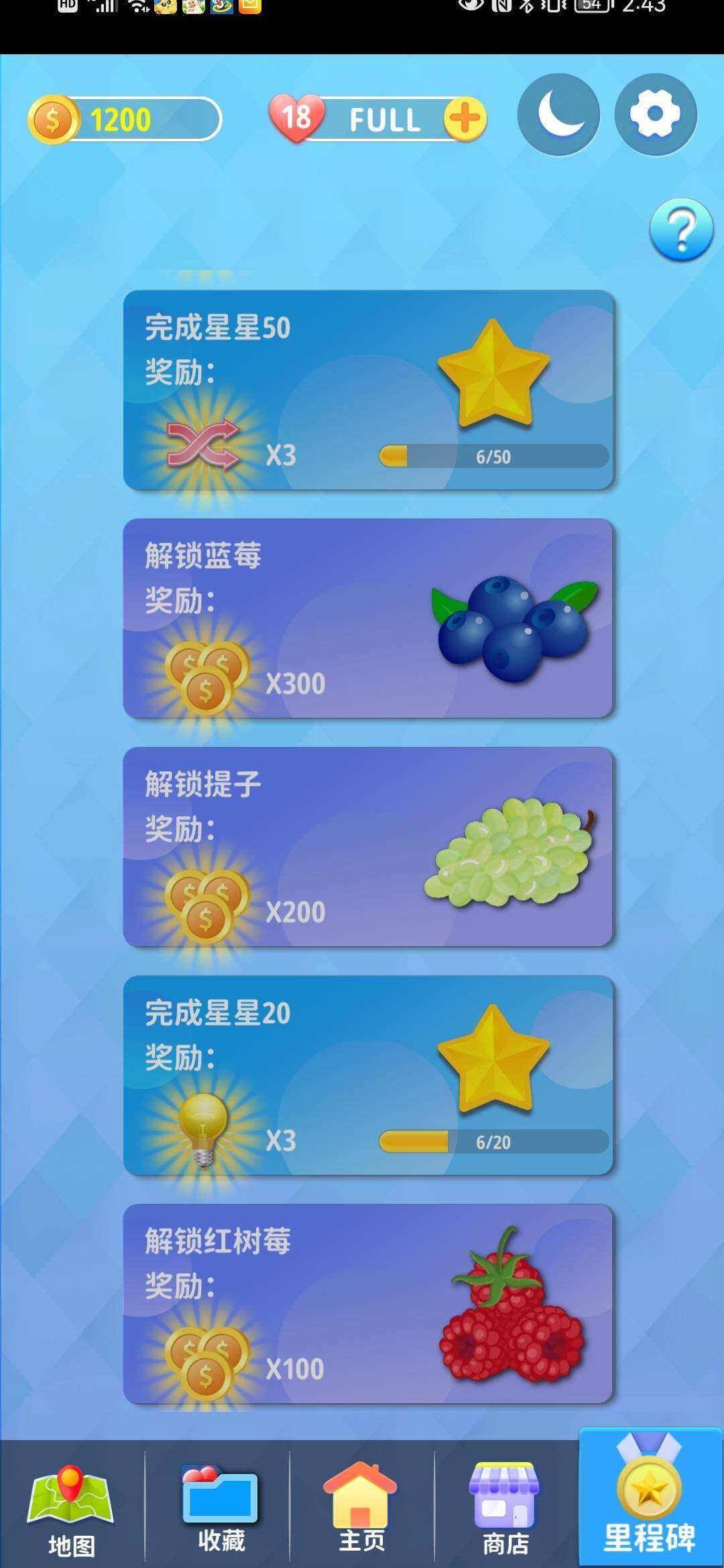Open the 解锁提子 milestone card

[368, 846]
